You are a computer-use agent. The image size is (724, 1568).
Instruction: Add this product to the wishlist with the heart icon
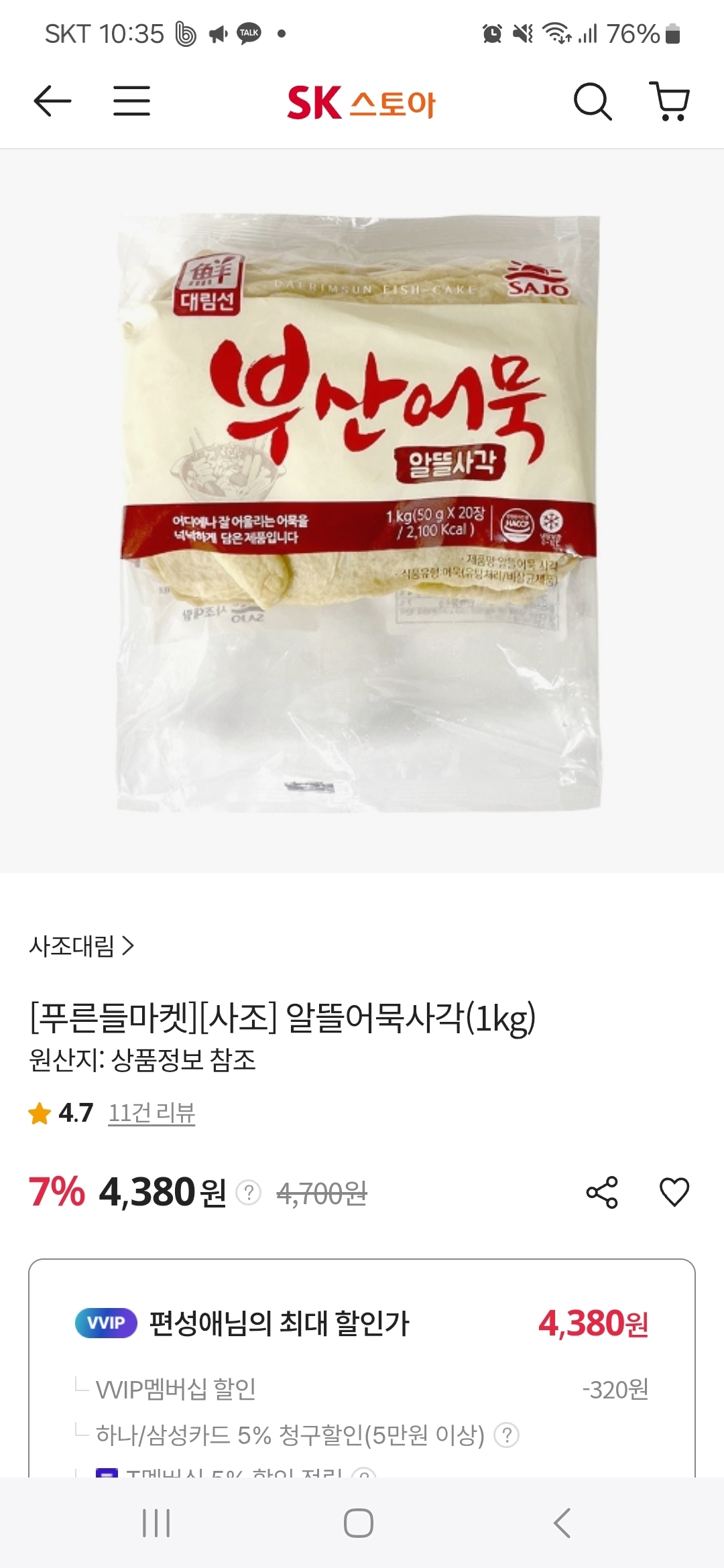point(674,1192)
